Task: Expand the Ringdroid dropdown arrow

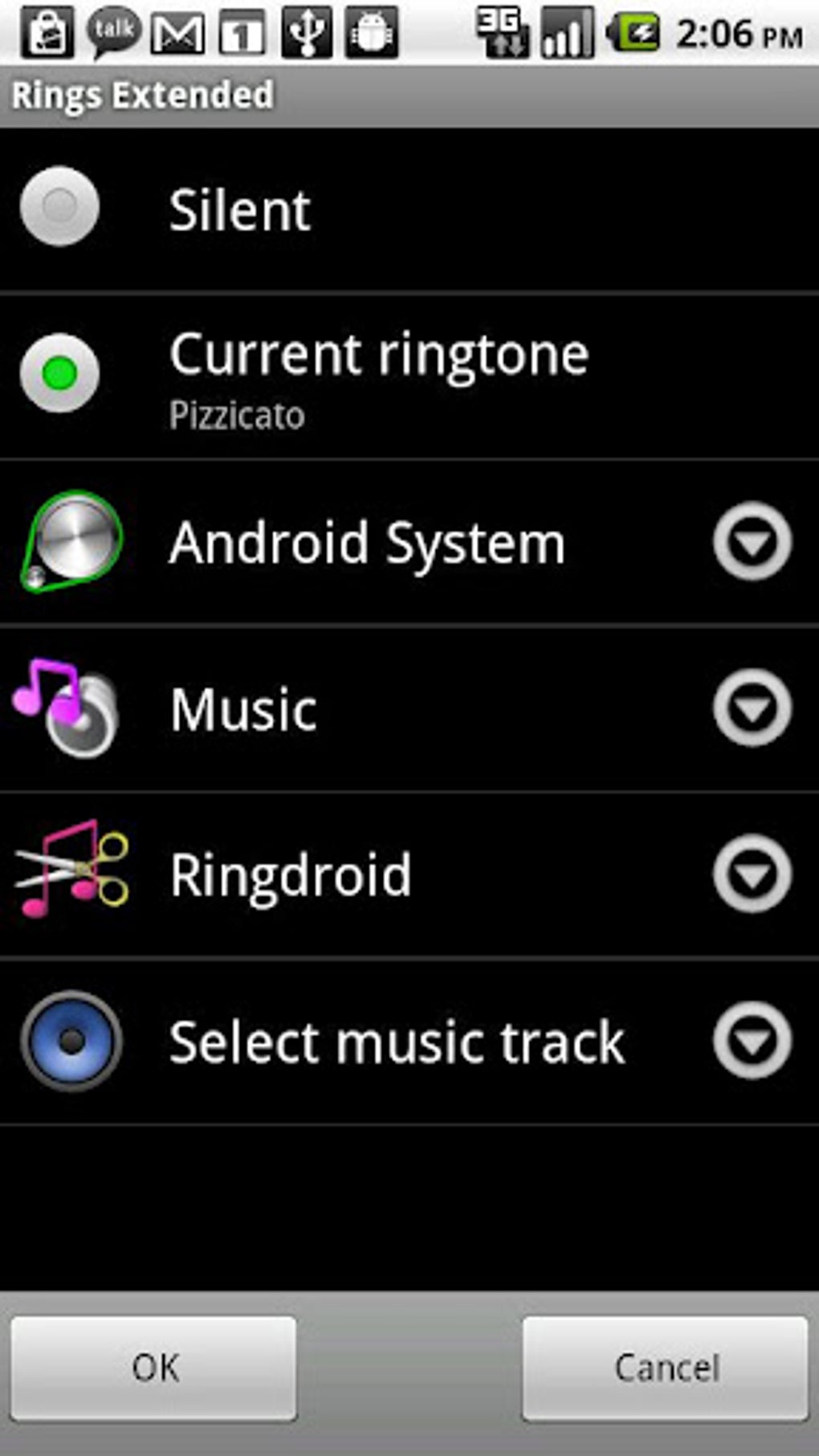Action: click(x=752, y=874)
